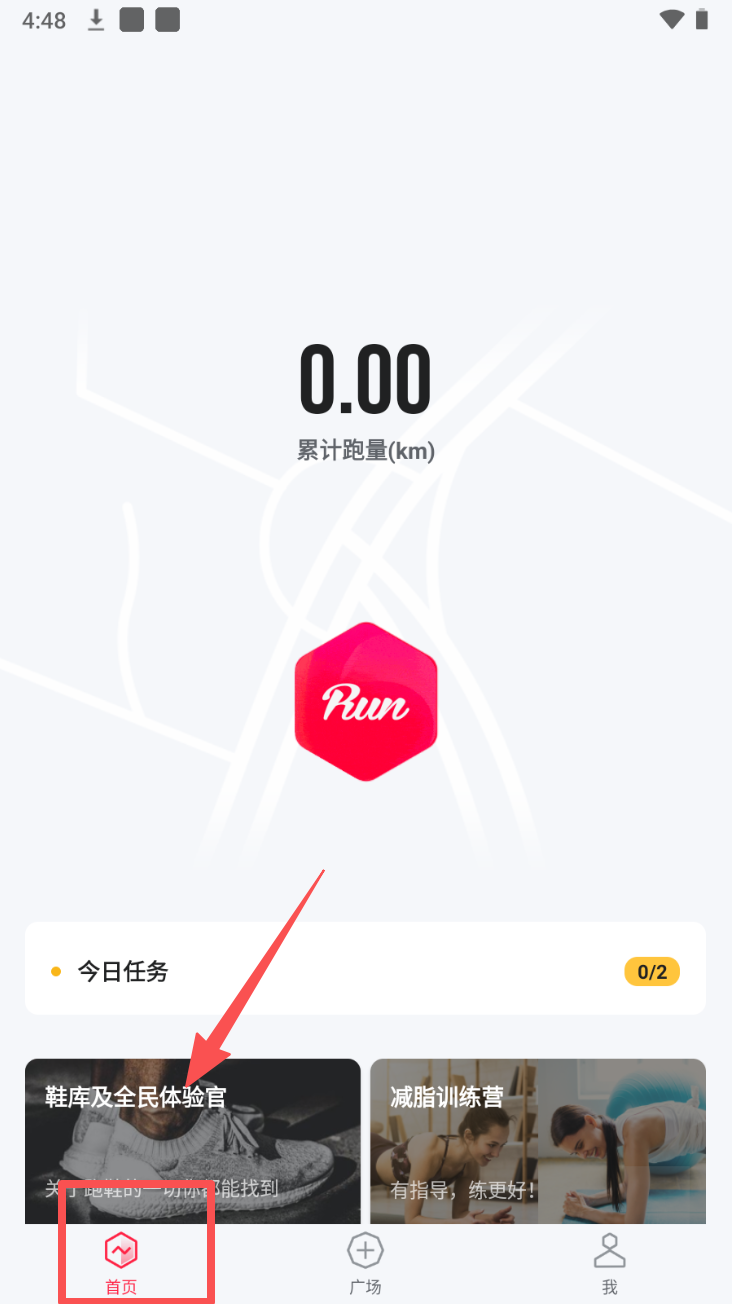This screenshot has width=732, height=1304.
Task: Switch to the 首页 home tab
Action: [121, 1264]
